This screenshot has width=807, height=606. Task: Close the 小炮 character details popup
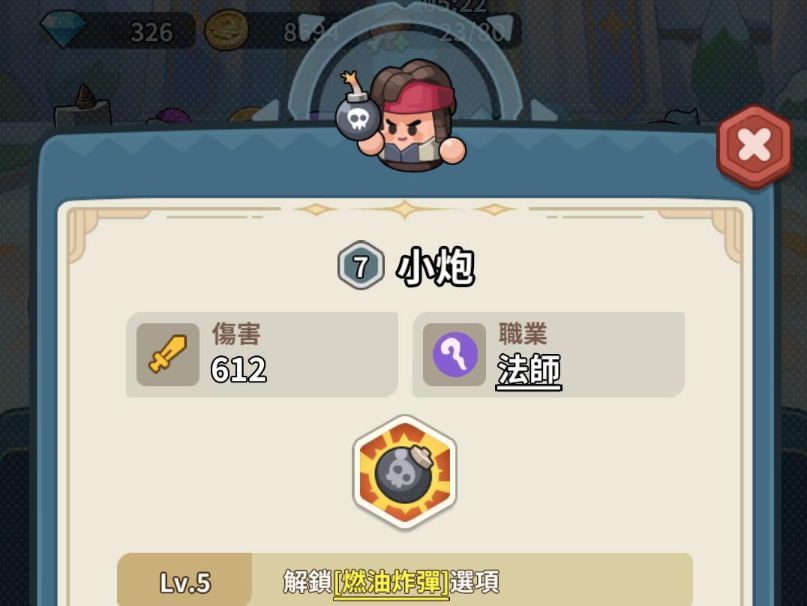tap(754, 148)
